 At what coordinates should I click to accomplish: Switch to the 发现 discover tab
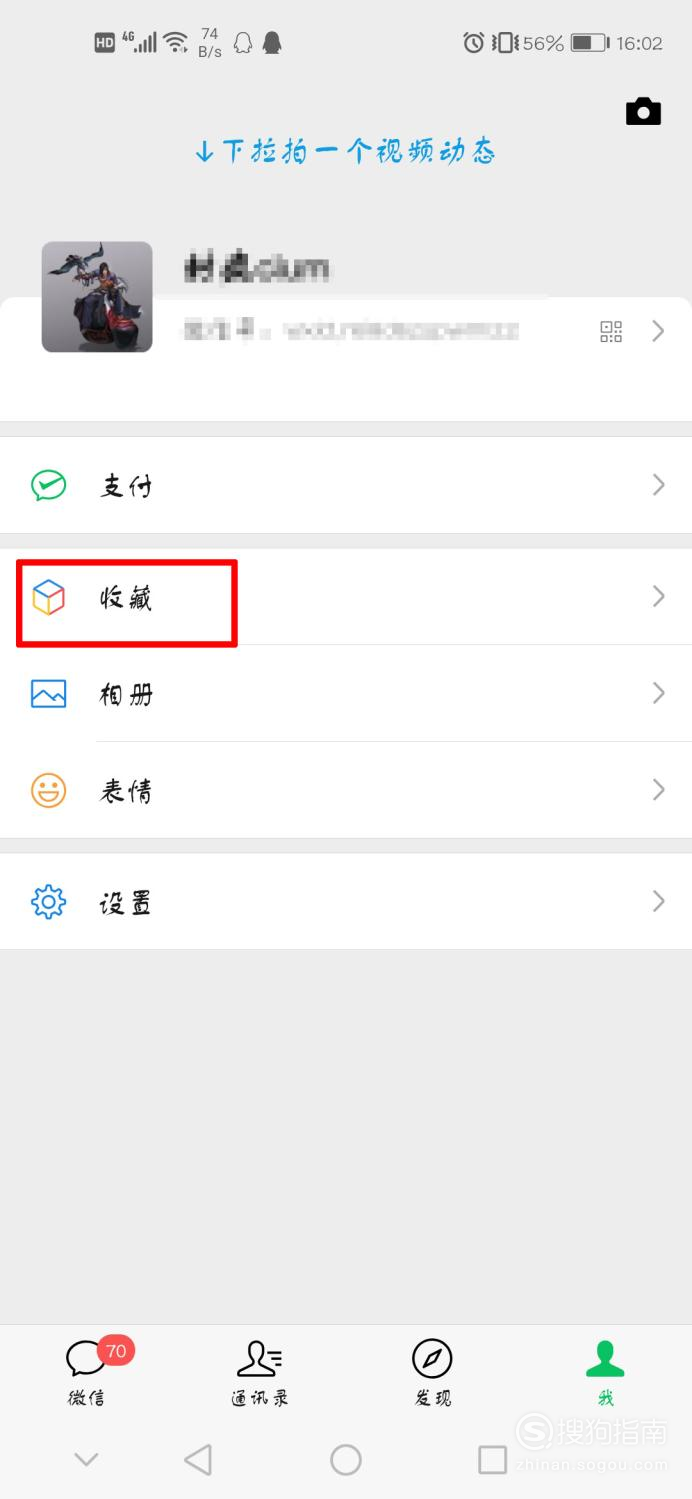pyautogui.click(x=432, y=1371)
